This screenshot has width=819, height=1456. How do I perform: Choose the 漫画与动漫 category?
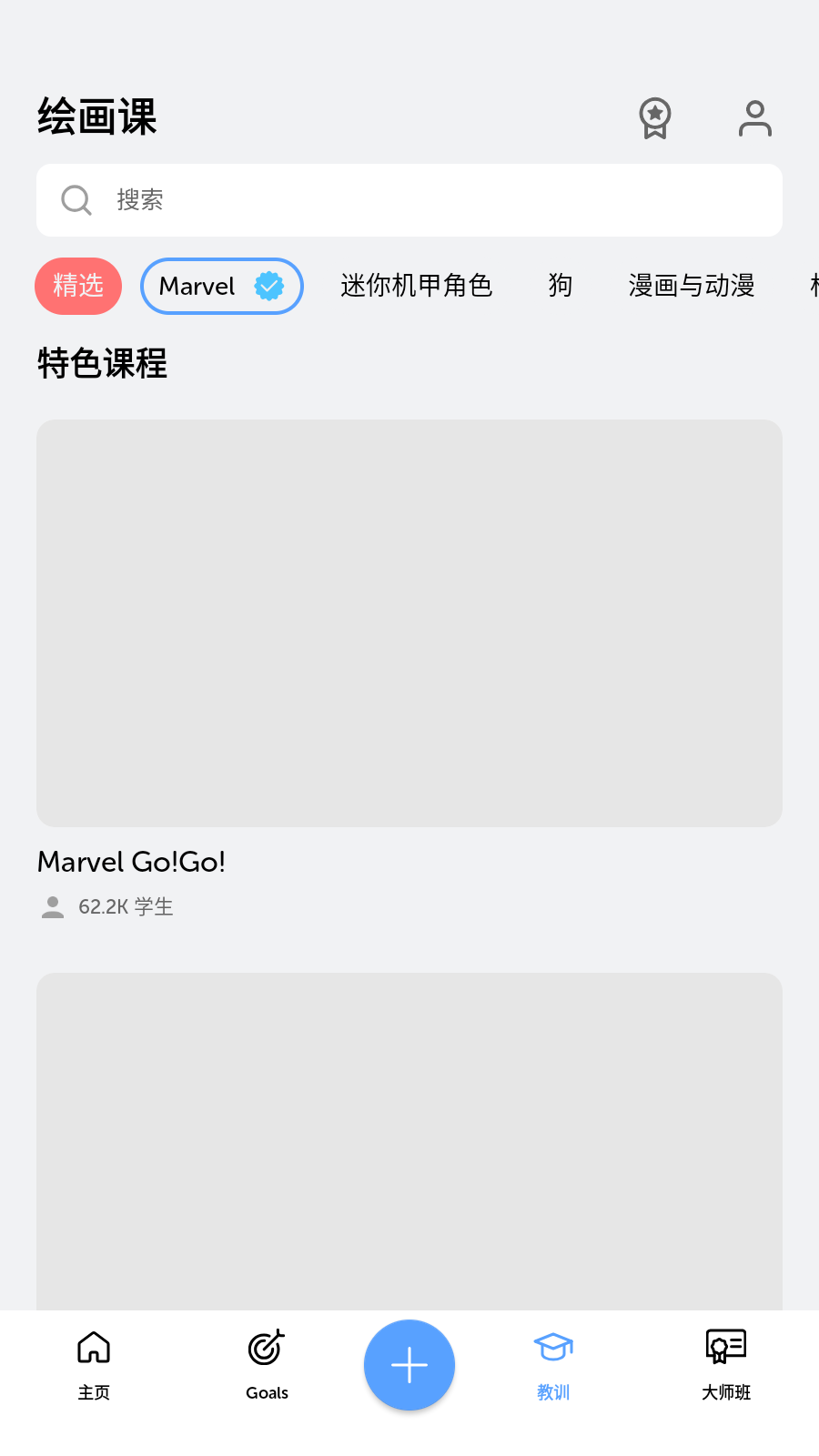(692, 286)
